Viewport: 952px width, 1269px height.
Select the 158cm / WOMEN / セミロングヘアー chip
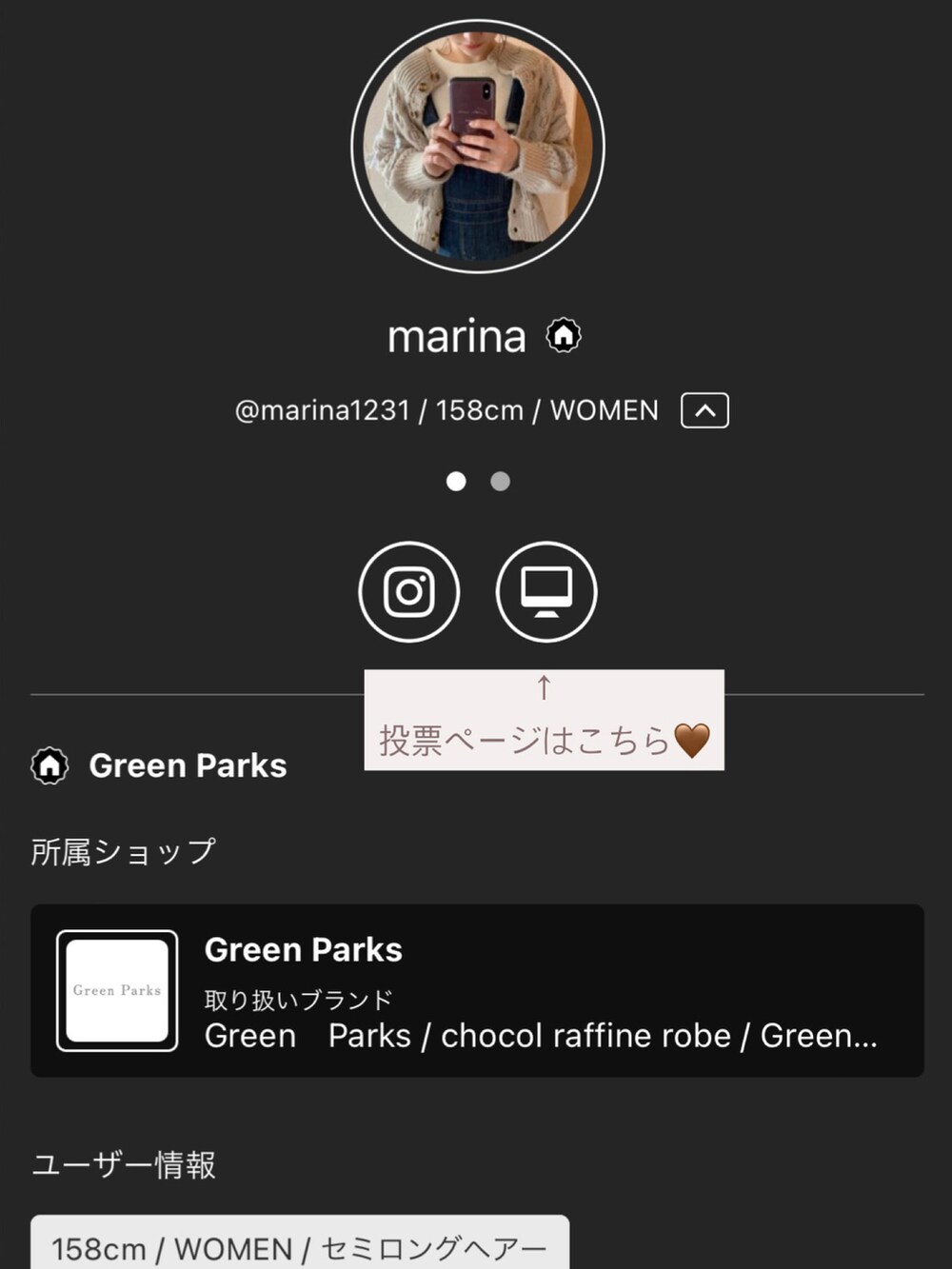click(300, 1245)
